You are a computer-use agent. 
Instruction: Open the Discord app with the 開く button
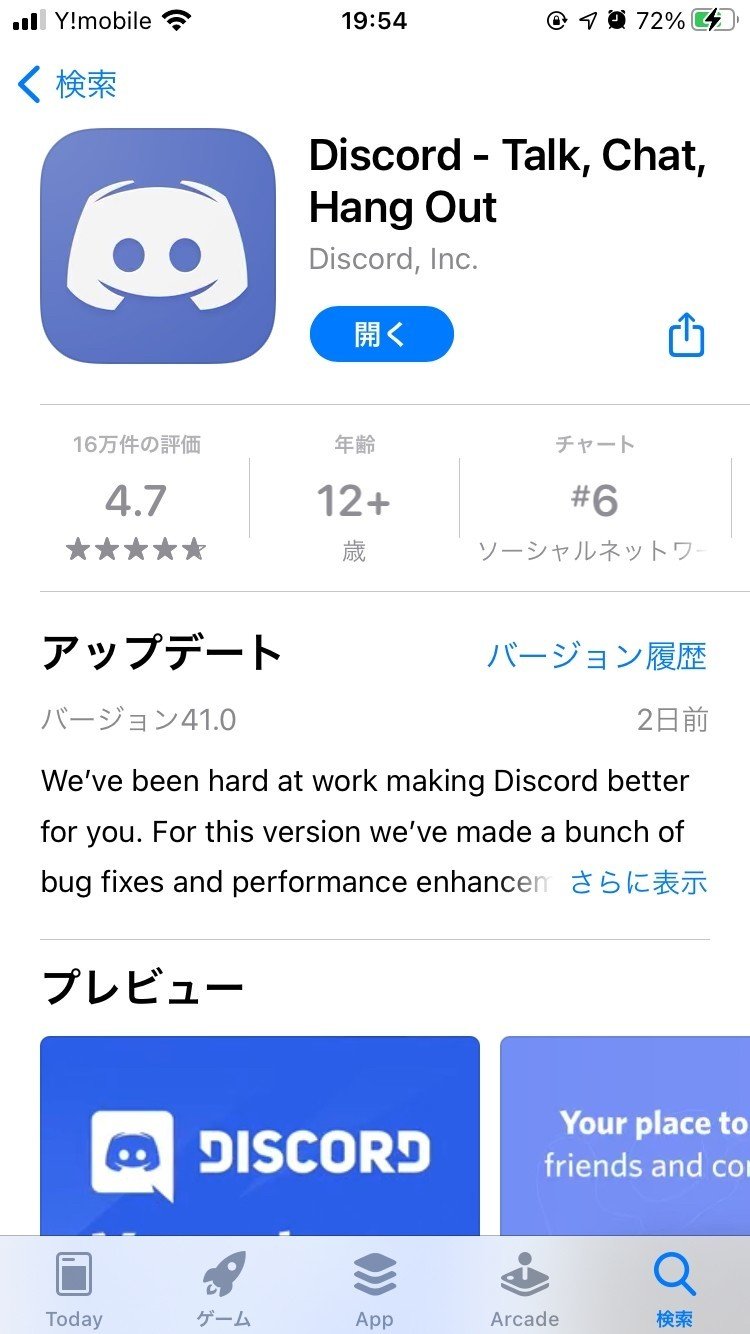[x=381, y=334]
